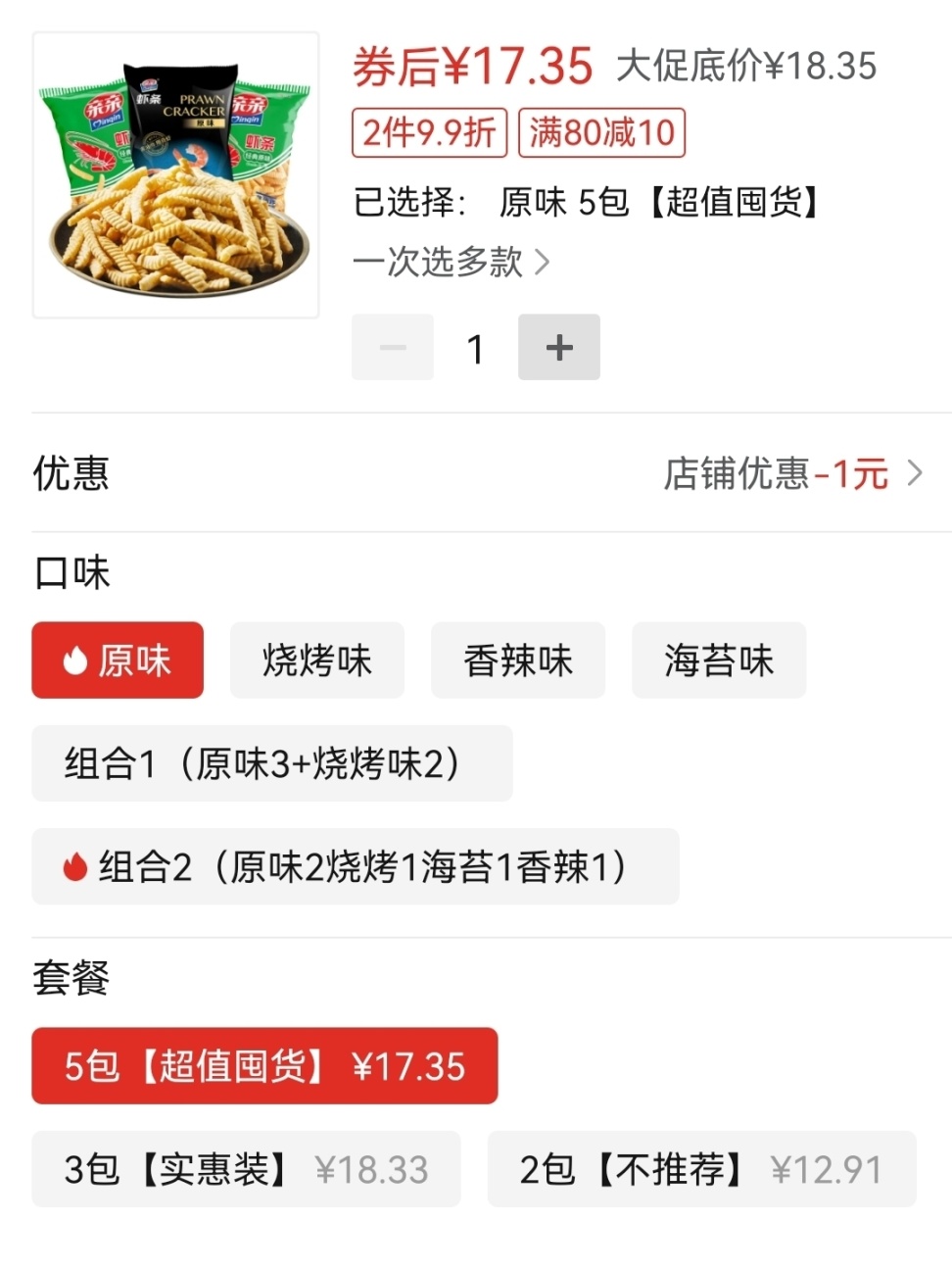This screenshot has width=952, height=1270.
Task: Choose 组合1（原味3+烧烤味2）
Action: 271,763
